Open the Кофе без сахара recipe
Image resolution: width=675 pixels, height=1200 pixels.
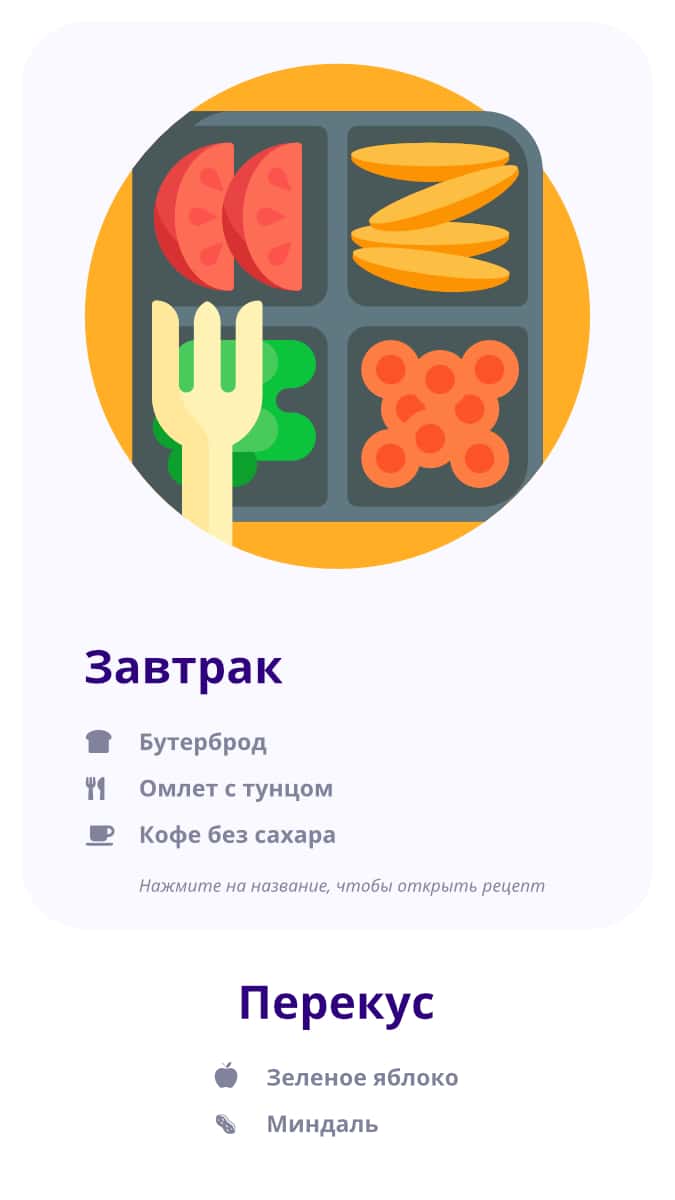click(x=237, y=835)
